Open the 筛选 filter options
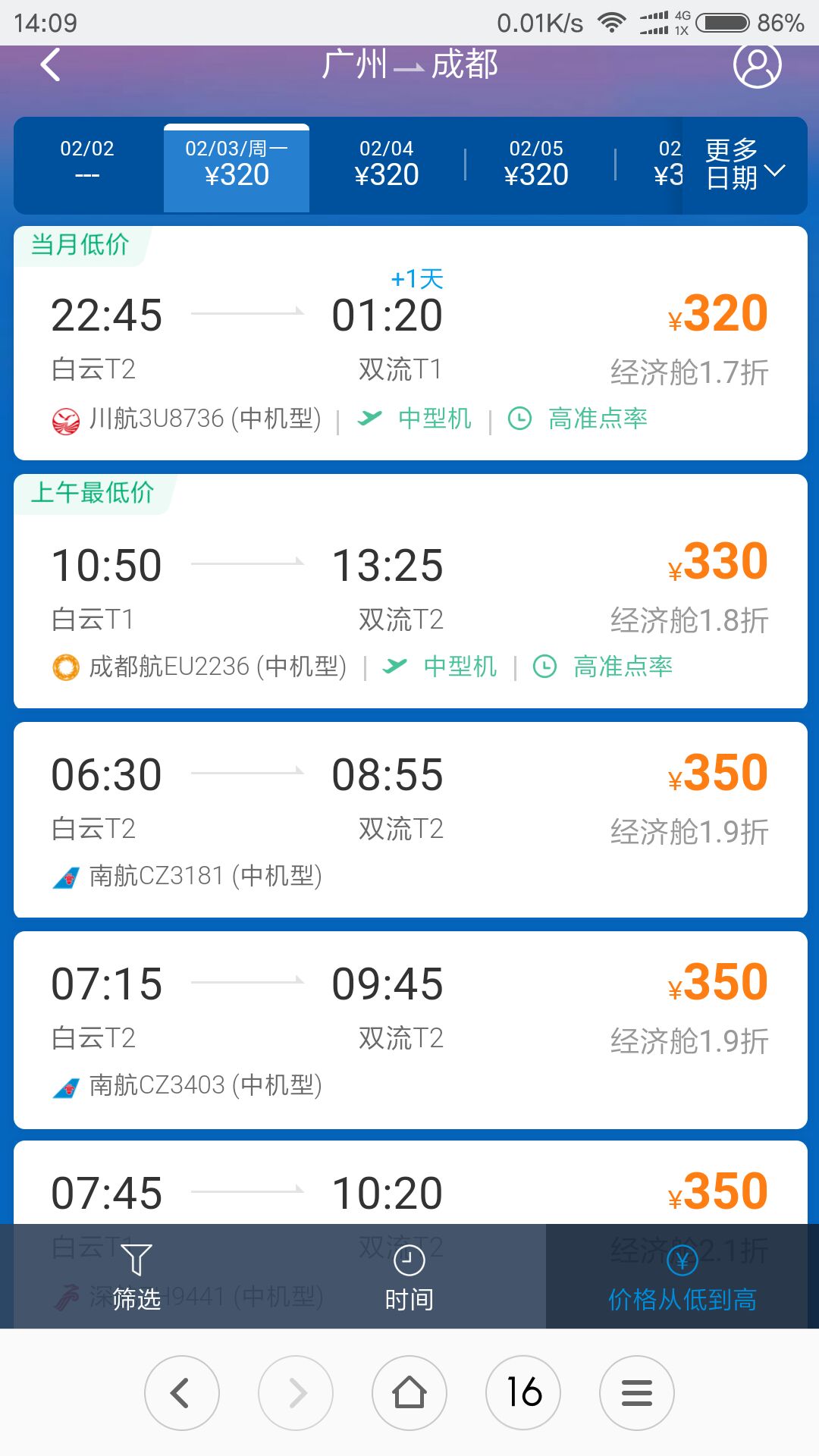Image resolution: width=819 pixels, height=1456 pixels. [x=136, y=1276]
